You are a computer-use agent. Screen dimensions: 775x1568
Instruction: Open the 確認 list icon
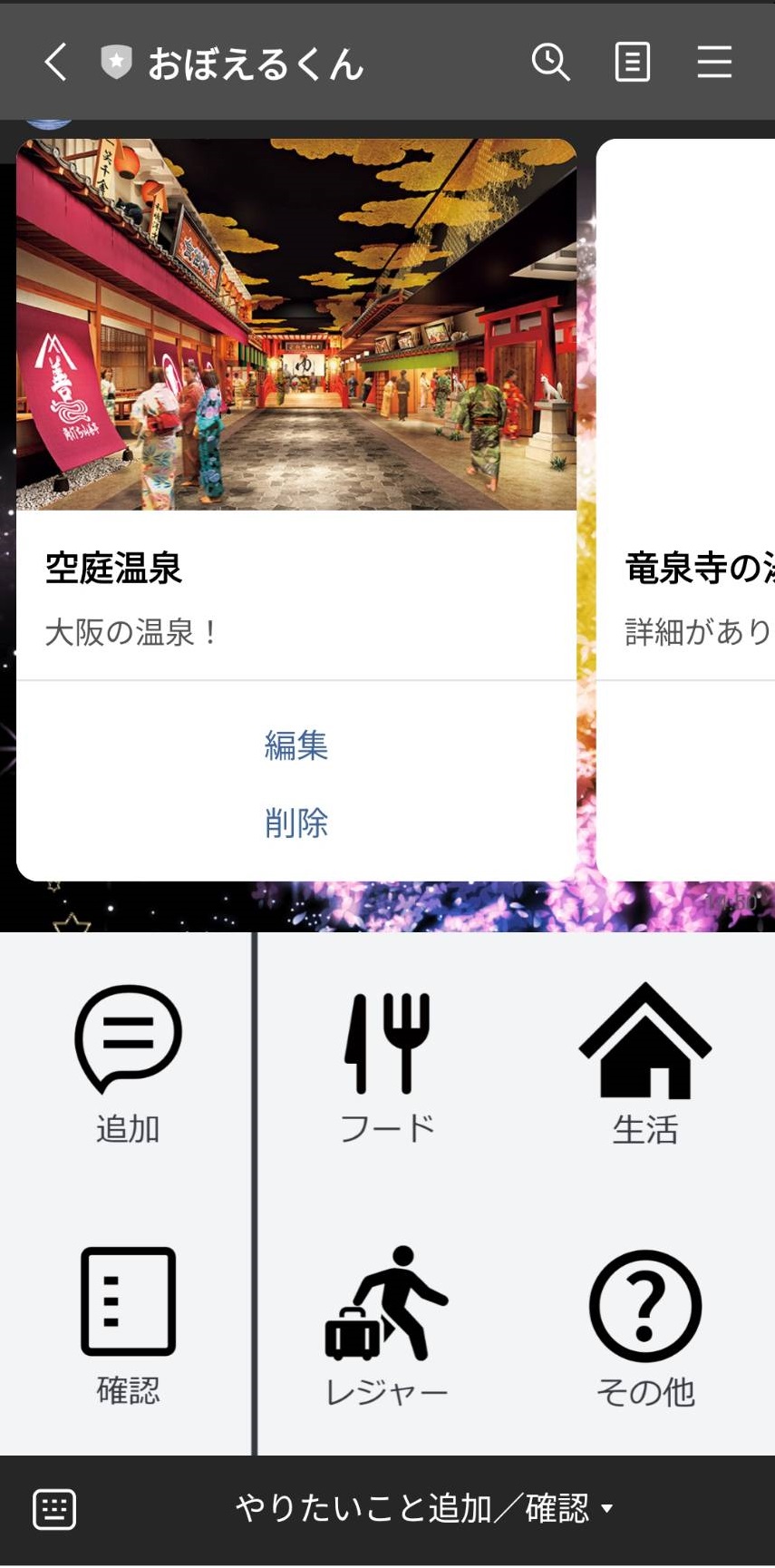(128, 1301)
